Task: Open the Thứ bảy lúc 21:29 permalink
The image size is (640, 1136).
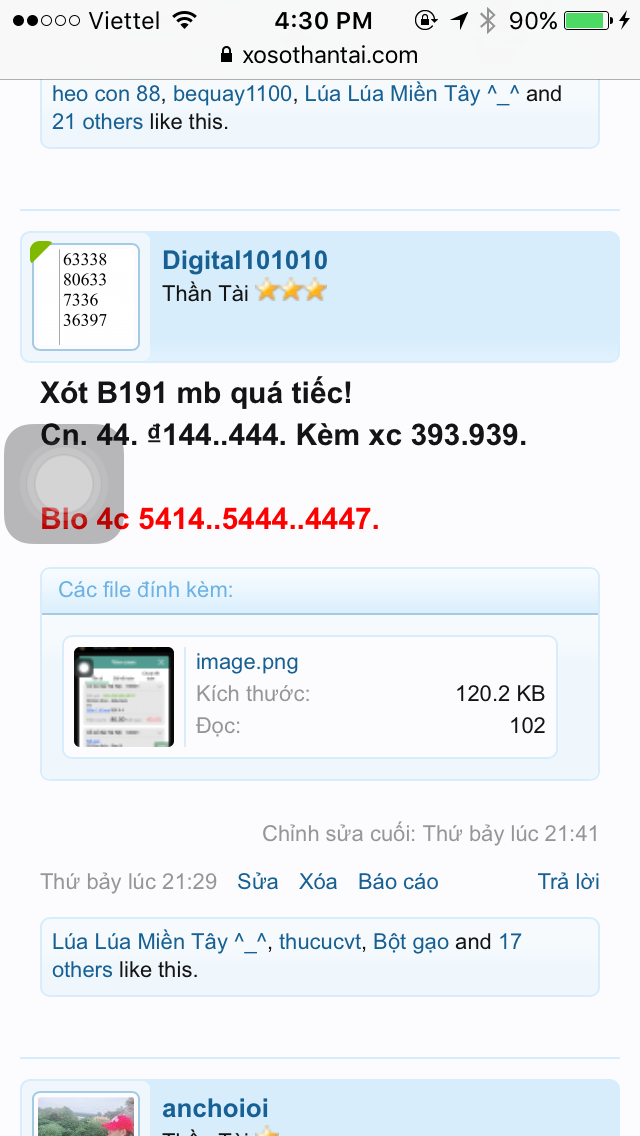Action: tap(128, 882)
